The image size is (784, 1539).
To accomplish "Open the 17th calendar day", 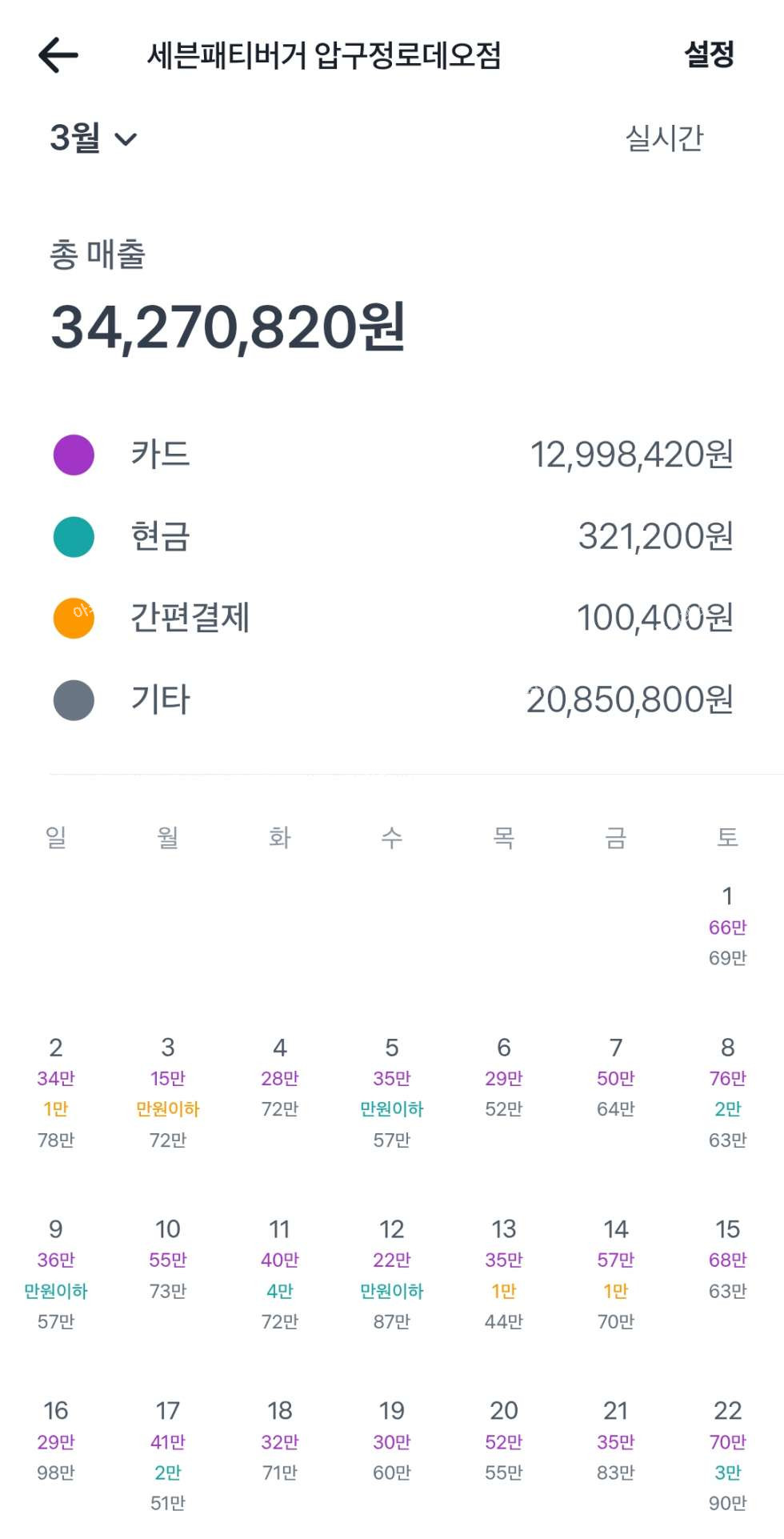I will (168, 1456).
